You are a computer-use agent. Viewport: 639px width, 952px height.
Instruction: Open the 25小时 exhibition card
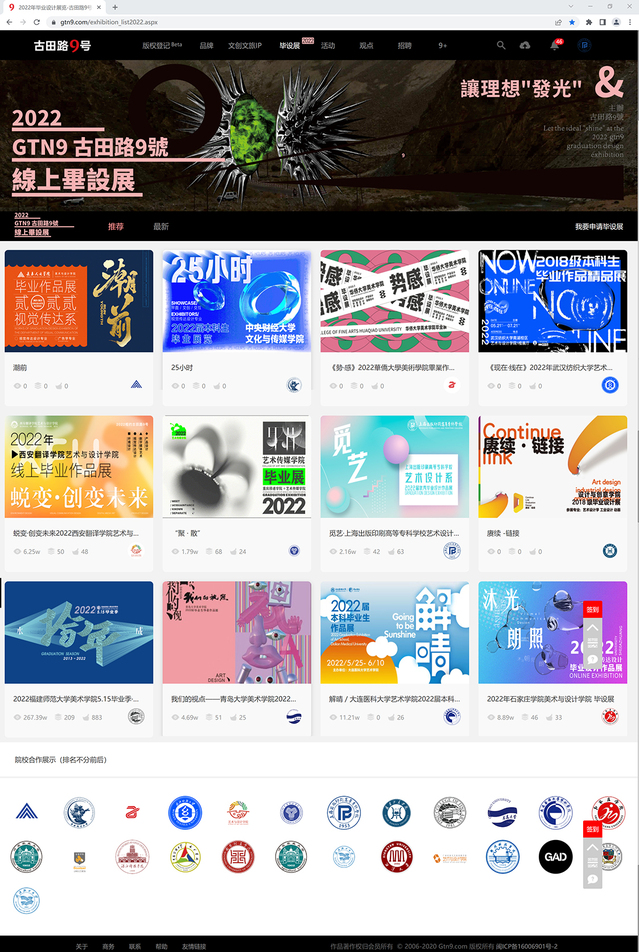click(237, 300)
